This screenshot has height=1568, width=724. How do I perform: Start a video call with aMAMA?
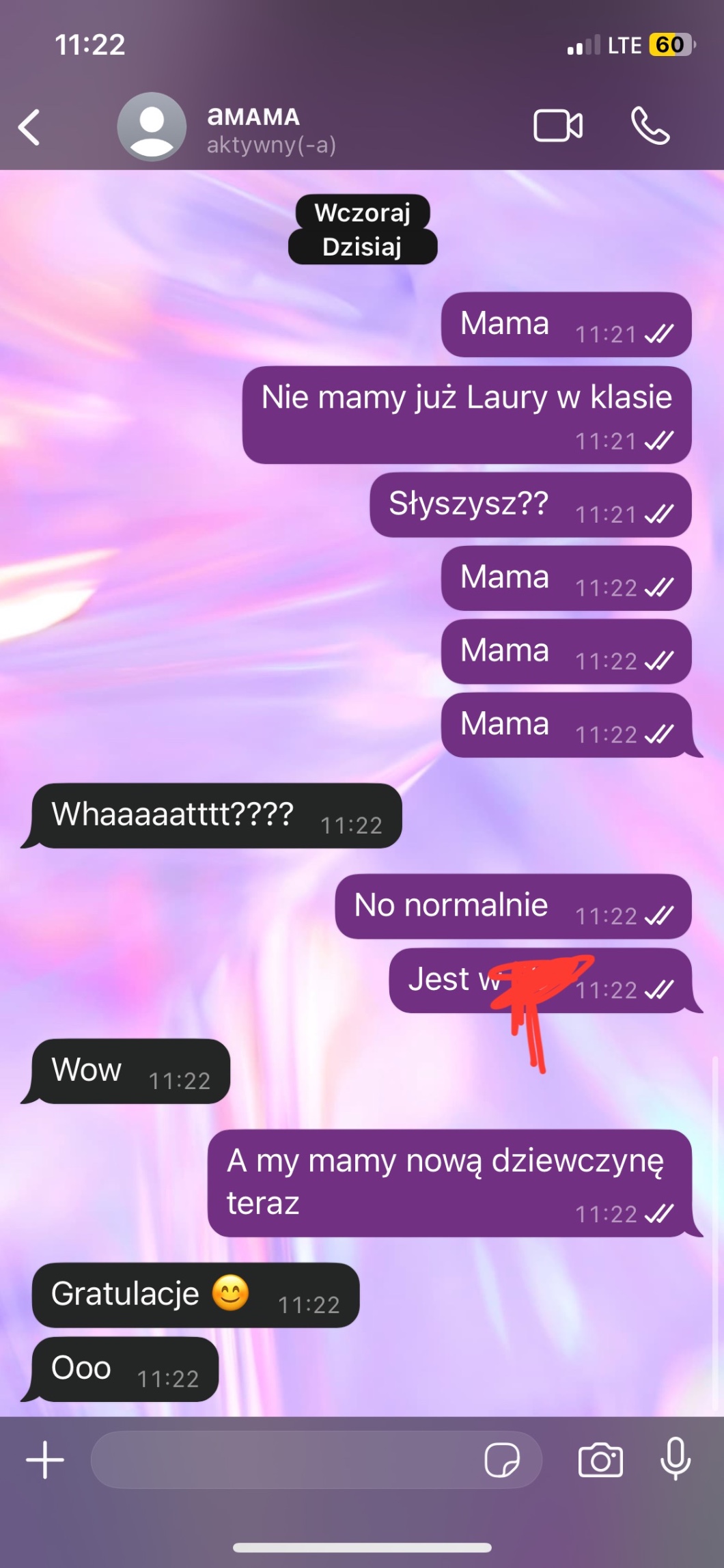pos(557,126)
